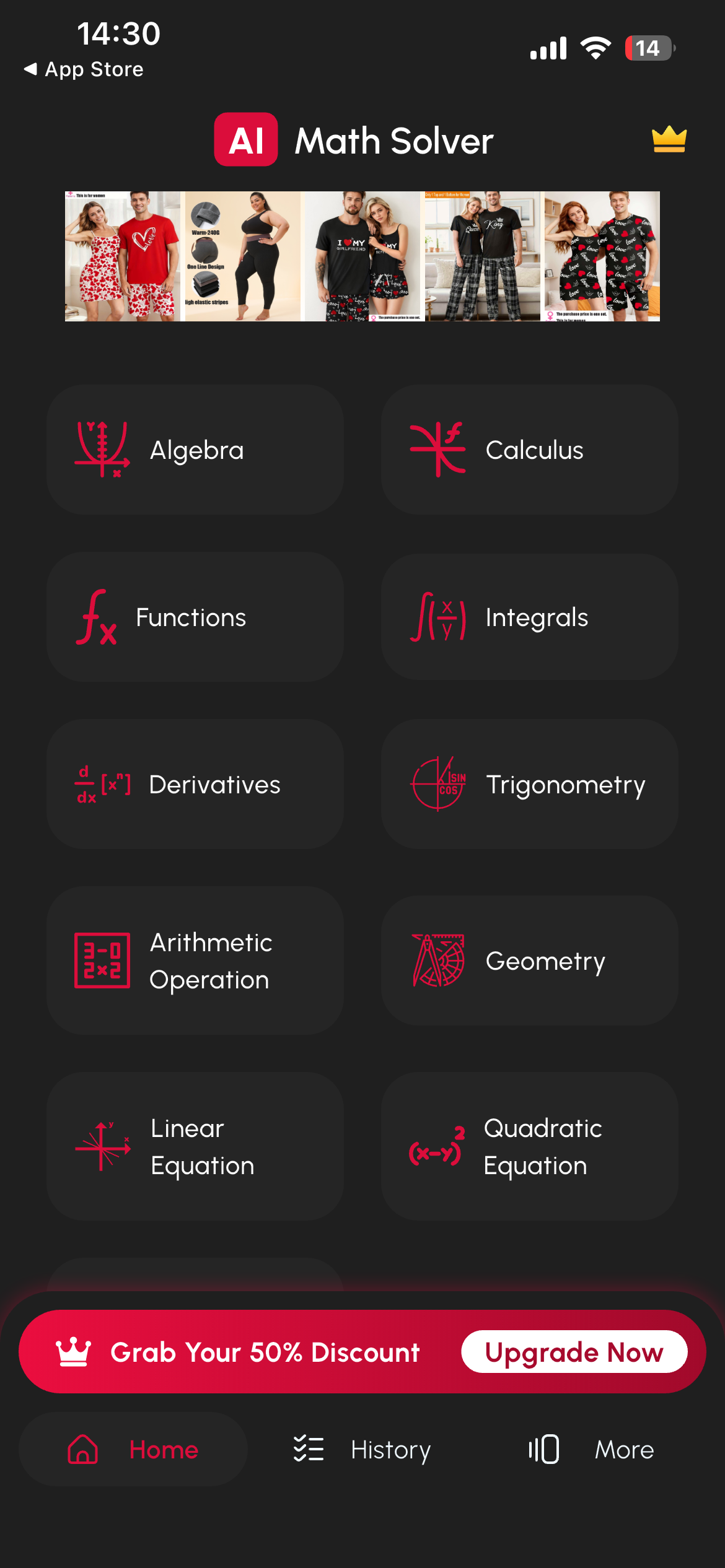Tap the crown icon inside the discount banner

pyautogui.click(x=73, y=1352)
